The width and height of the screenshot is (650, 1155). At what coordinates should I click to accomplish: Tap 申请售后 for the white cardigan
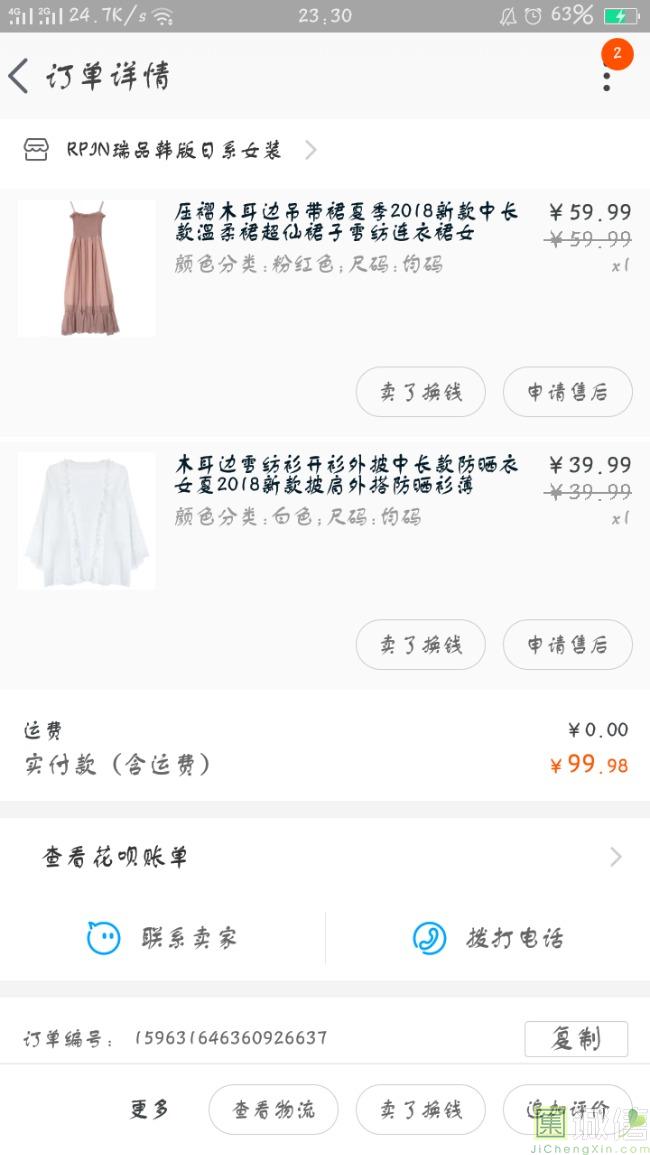tap(567, 644)
